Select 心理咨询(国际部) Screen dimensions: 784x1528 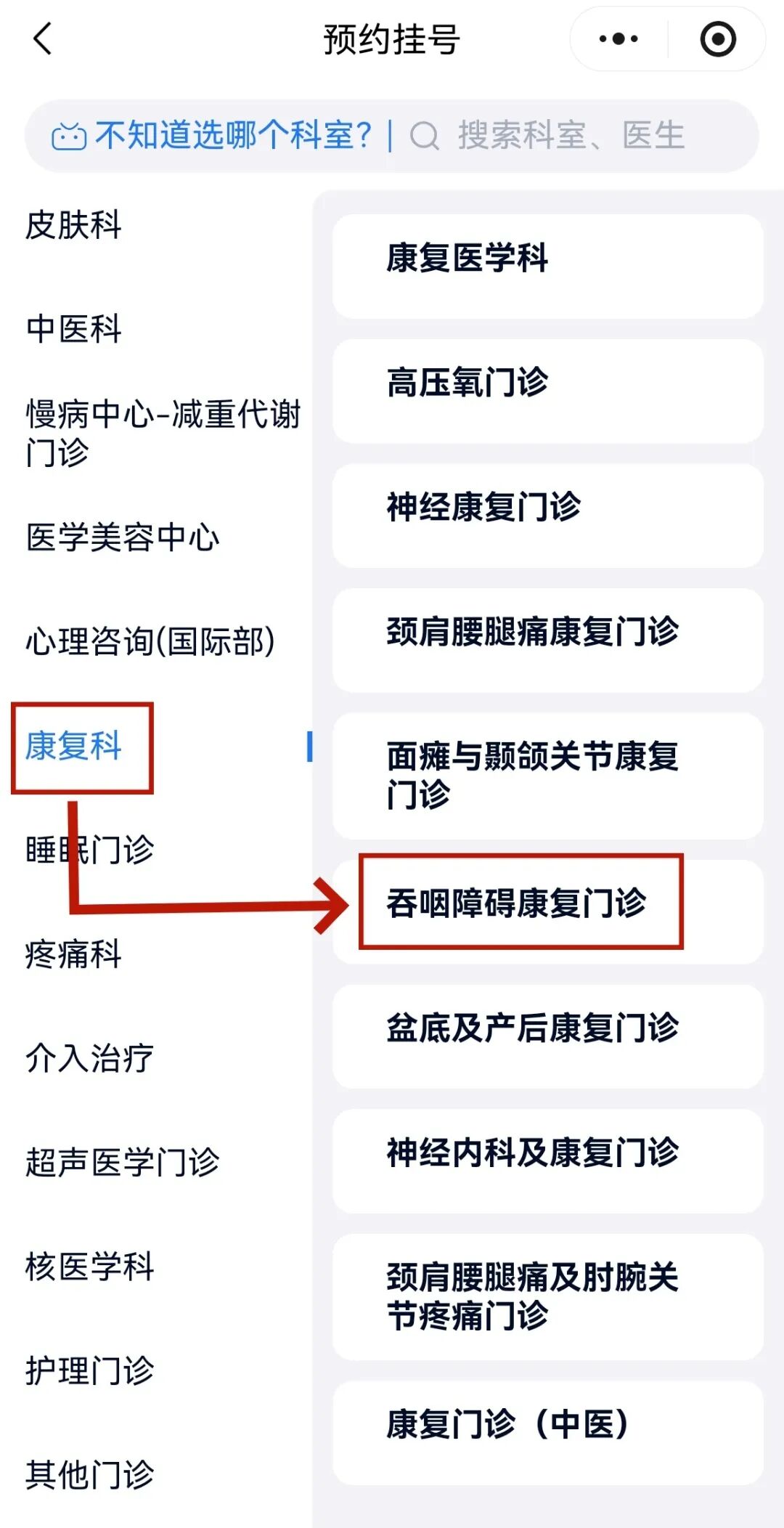[x=150, y=641]
